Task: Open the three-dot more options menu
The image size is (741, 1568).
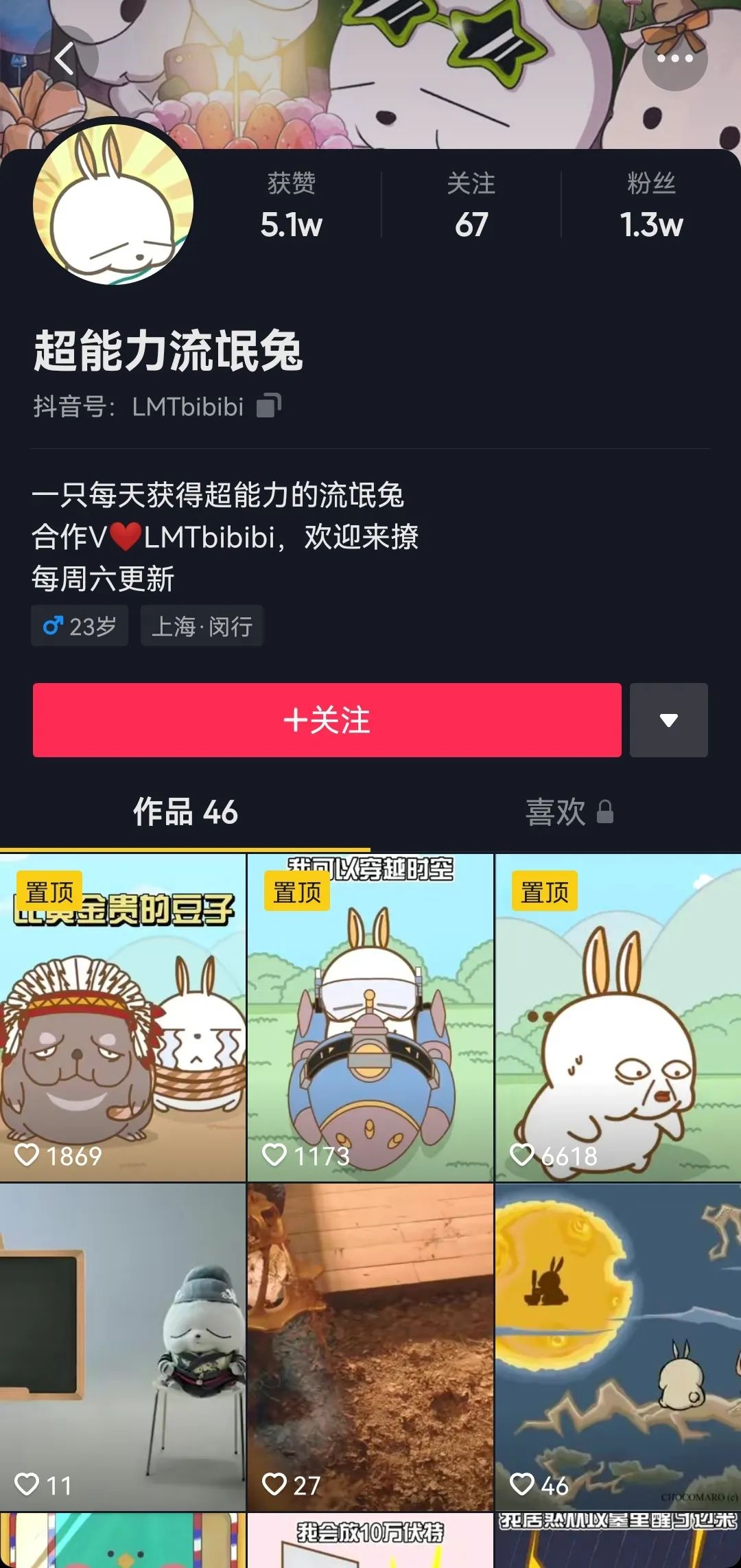Action: click(x=674, y=58)
